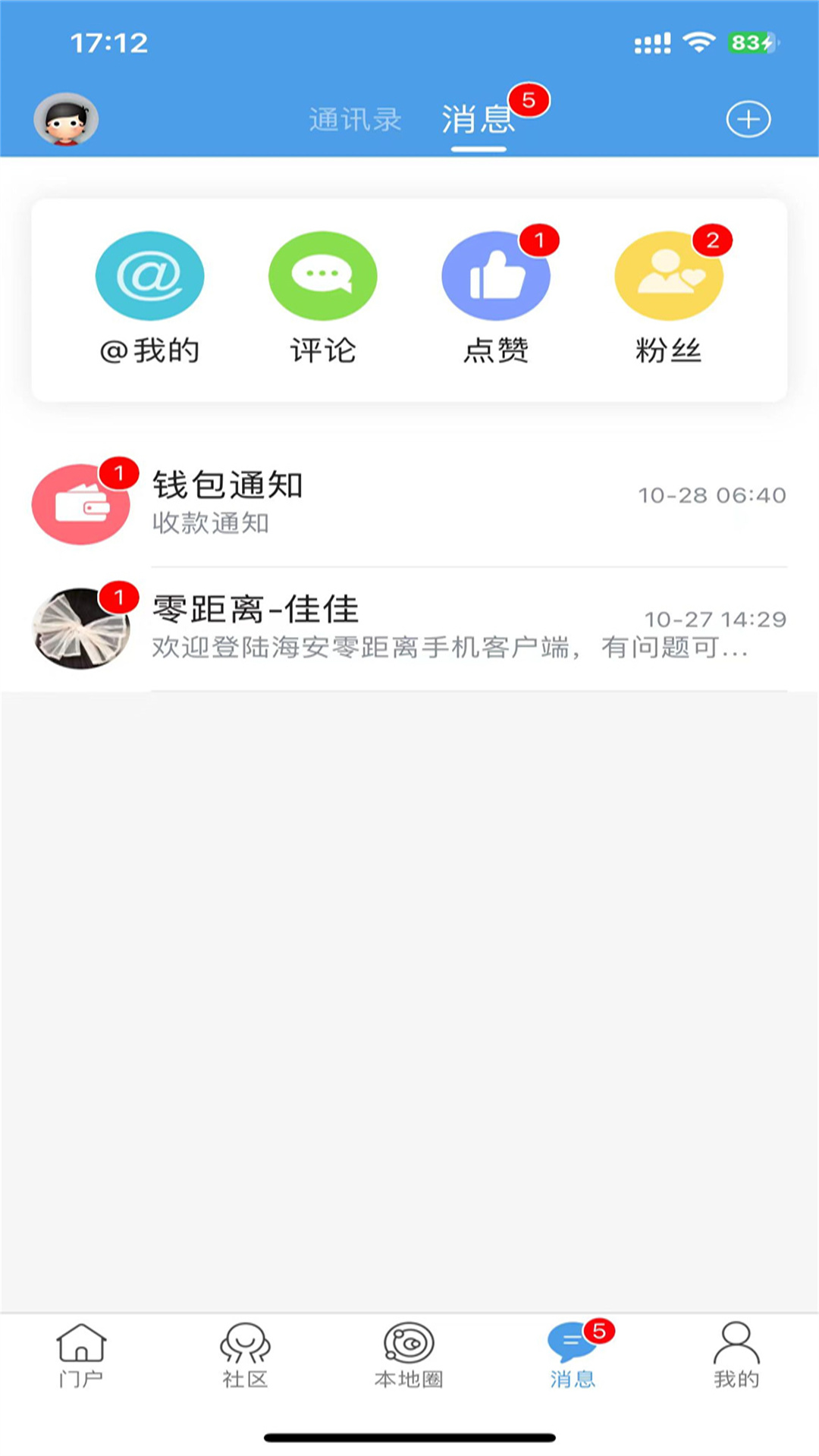
Task: Open the 粉丝 followers list
Action: (668, 297)
